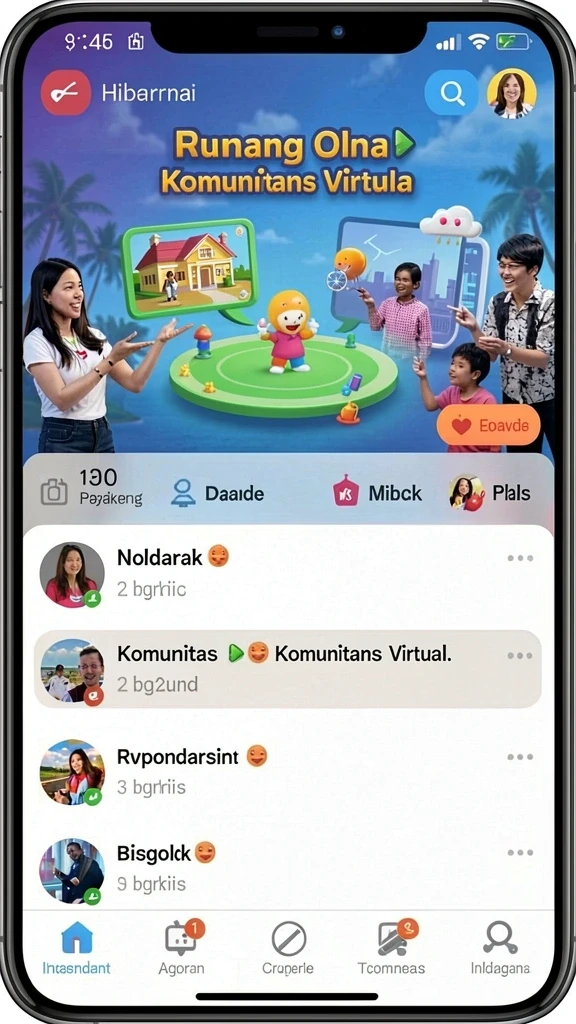The width and height of the screenshot is (576, 1024).
Task: Switch to the Inldagans tab
Action: 500,949
